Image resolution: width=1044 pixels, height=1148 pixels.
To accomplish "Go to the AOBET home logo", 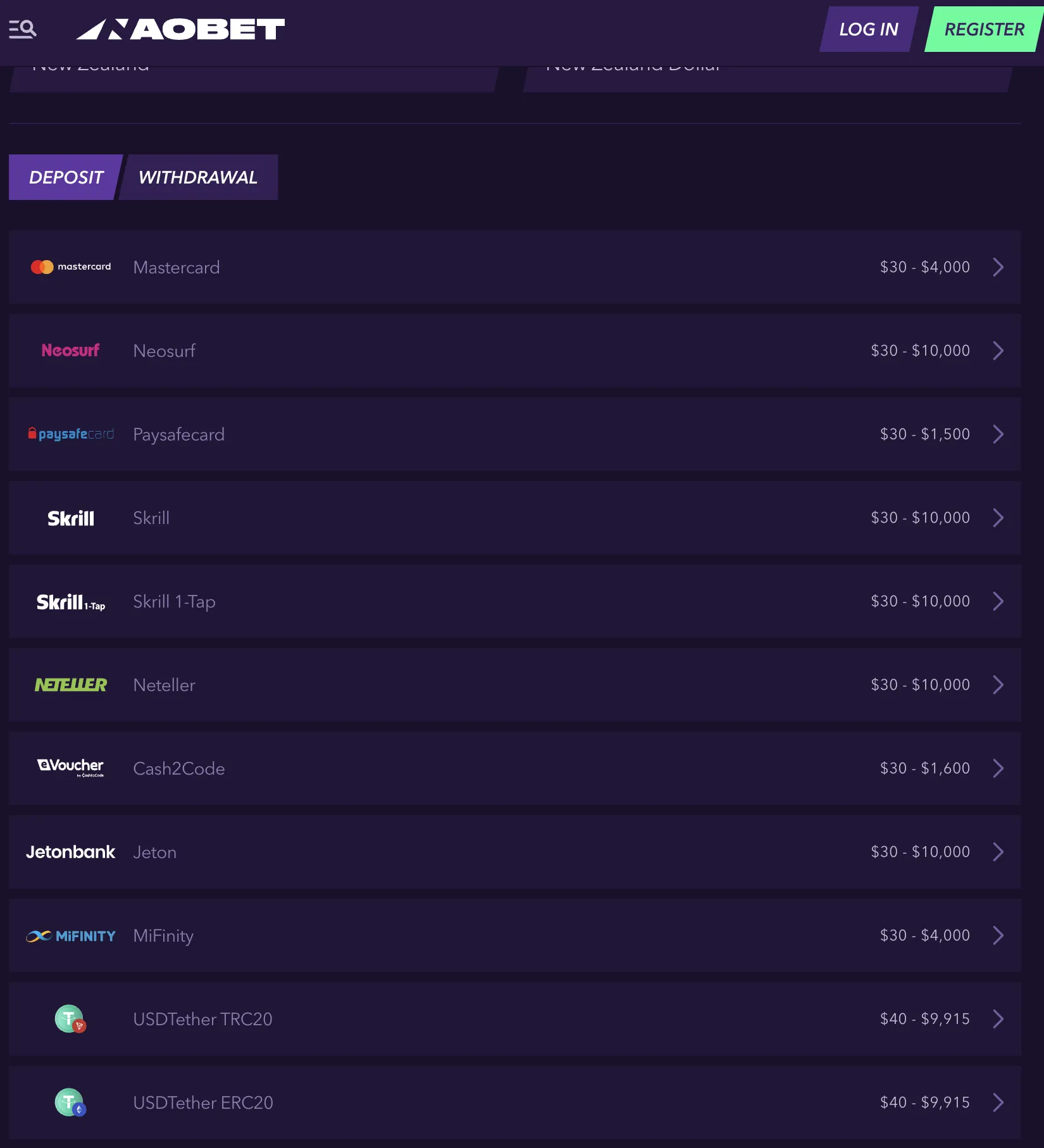I will (x=180, y=29).
